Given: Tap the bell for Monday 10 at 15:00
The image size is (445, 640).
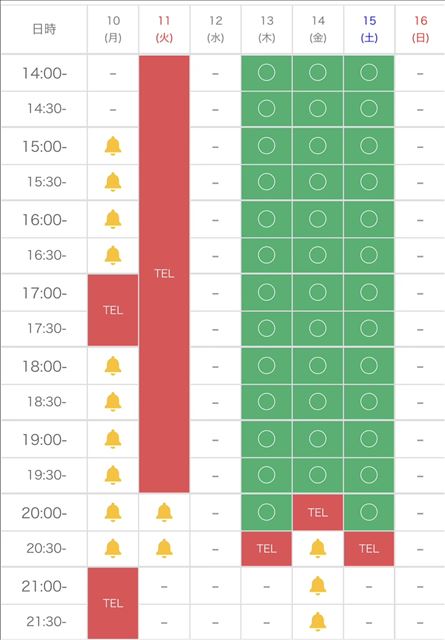Looking at the screenshot, I should (x=113, y=146).
